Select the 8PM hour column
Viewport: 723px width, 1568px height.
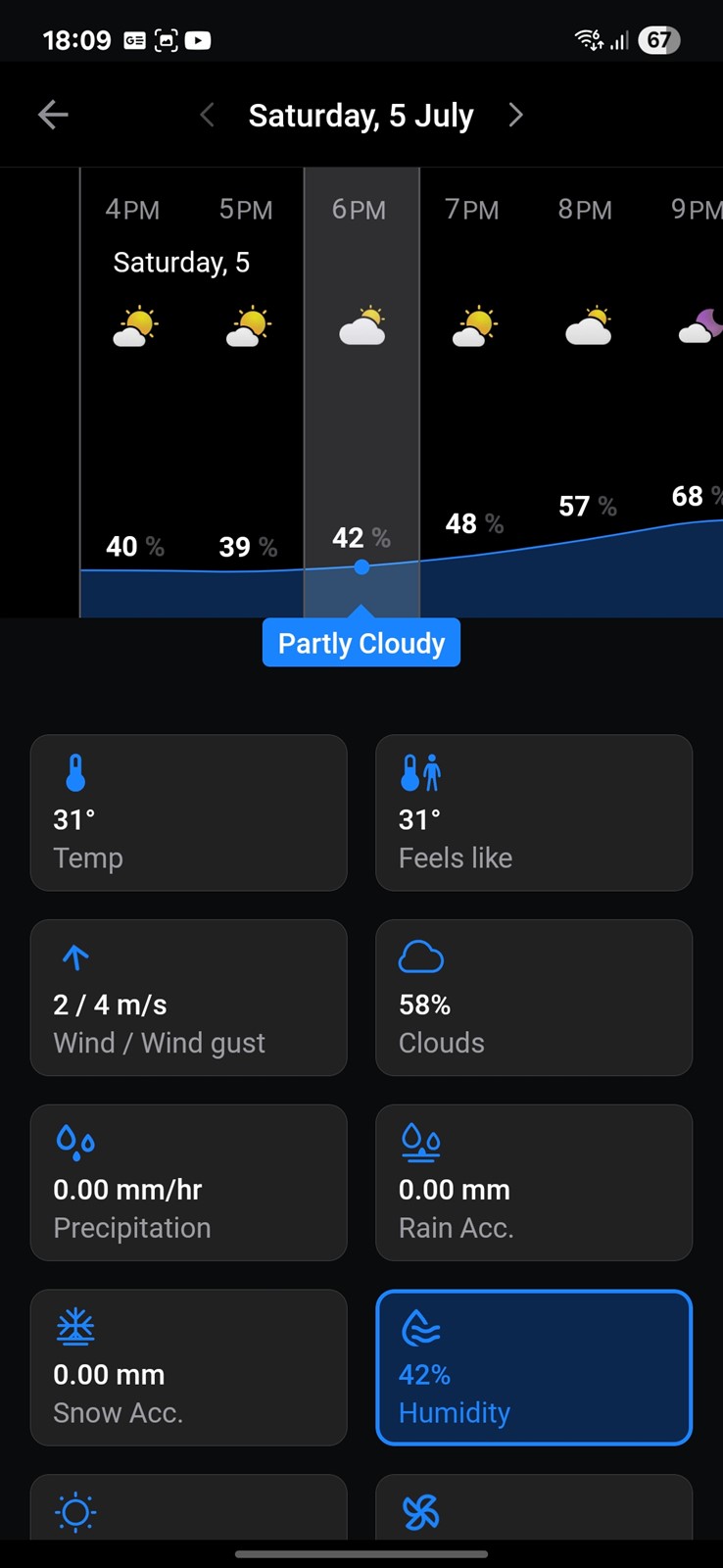coord(588,392)
